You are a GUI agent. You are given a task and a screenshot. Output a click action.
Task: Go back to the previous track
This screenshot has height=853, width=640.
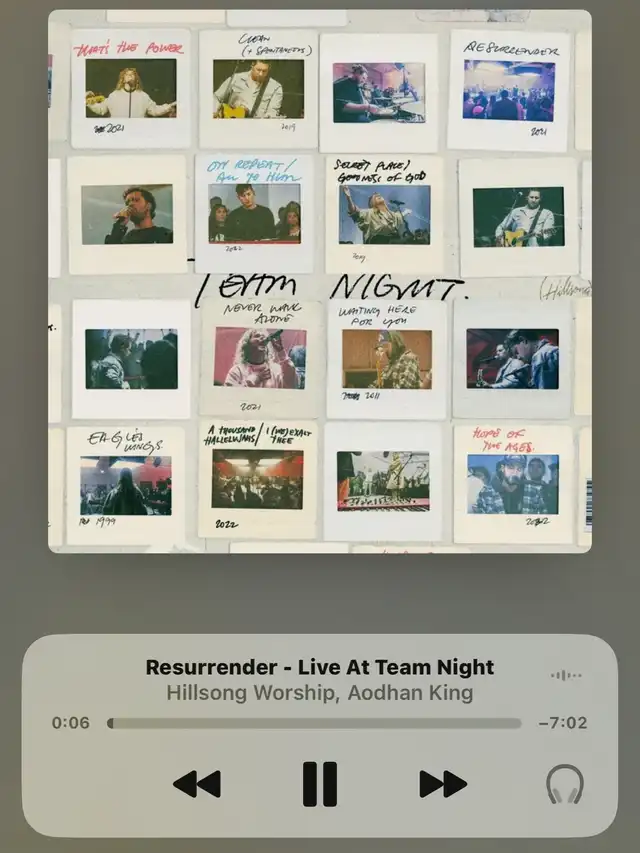click(x=197, y=784)
